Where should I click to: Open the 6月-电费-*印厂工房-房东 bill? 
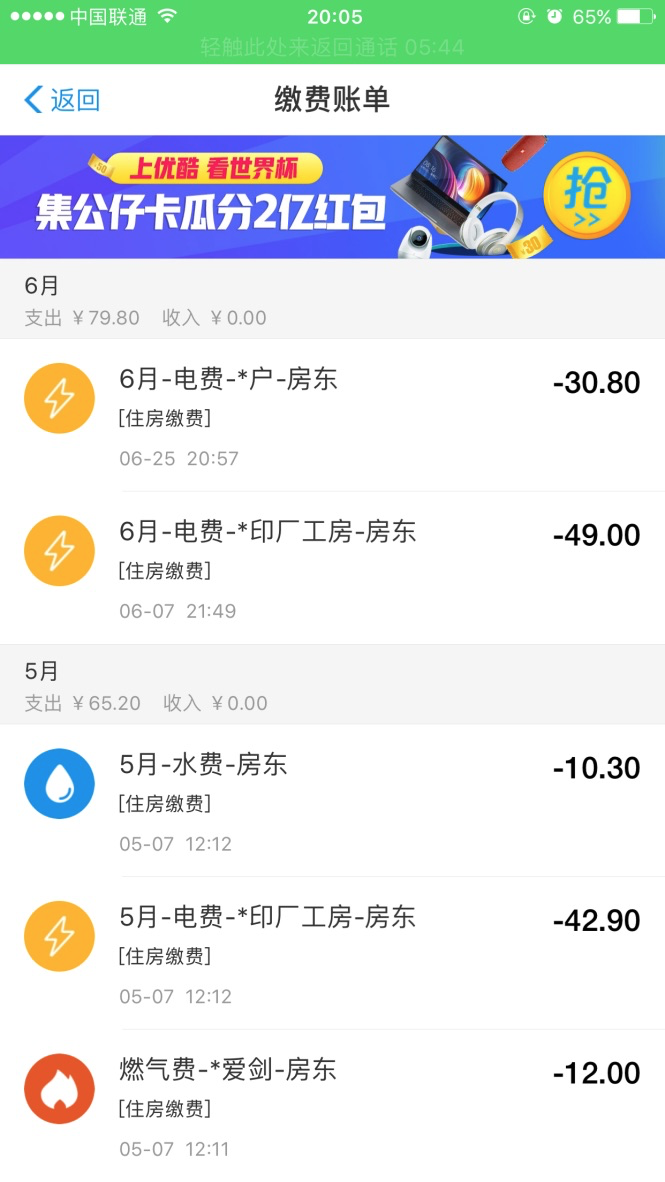[332, 568]
